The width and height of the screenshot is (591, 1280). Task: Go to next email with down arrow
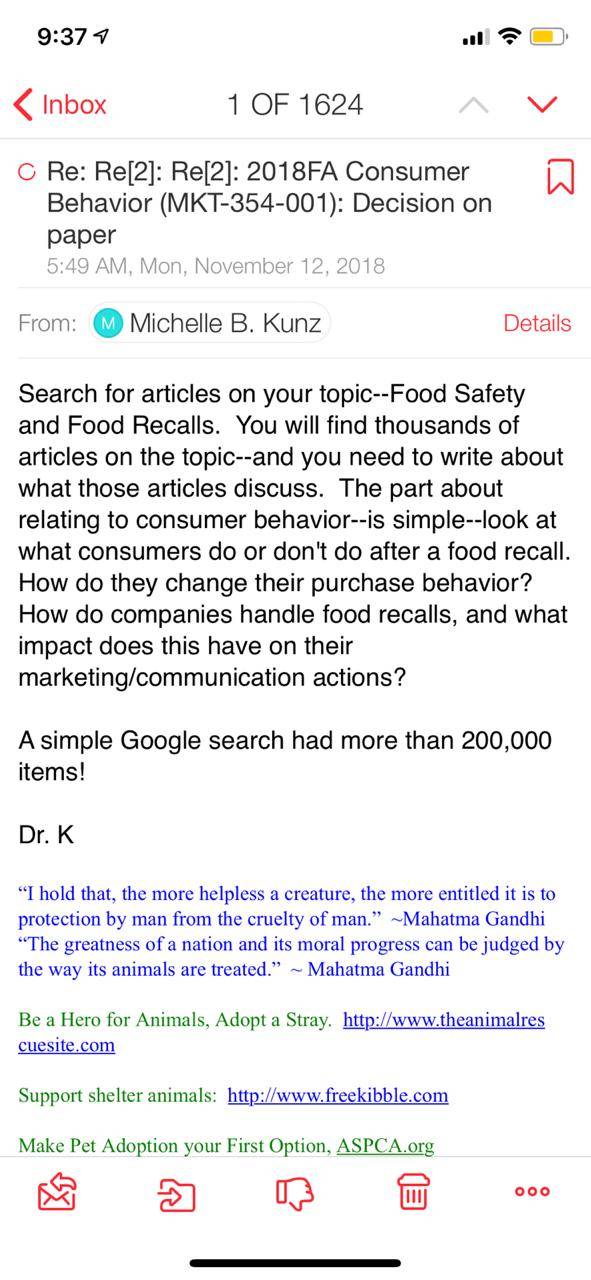541,105
